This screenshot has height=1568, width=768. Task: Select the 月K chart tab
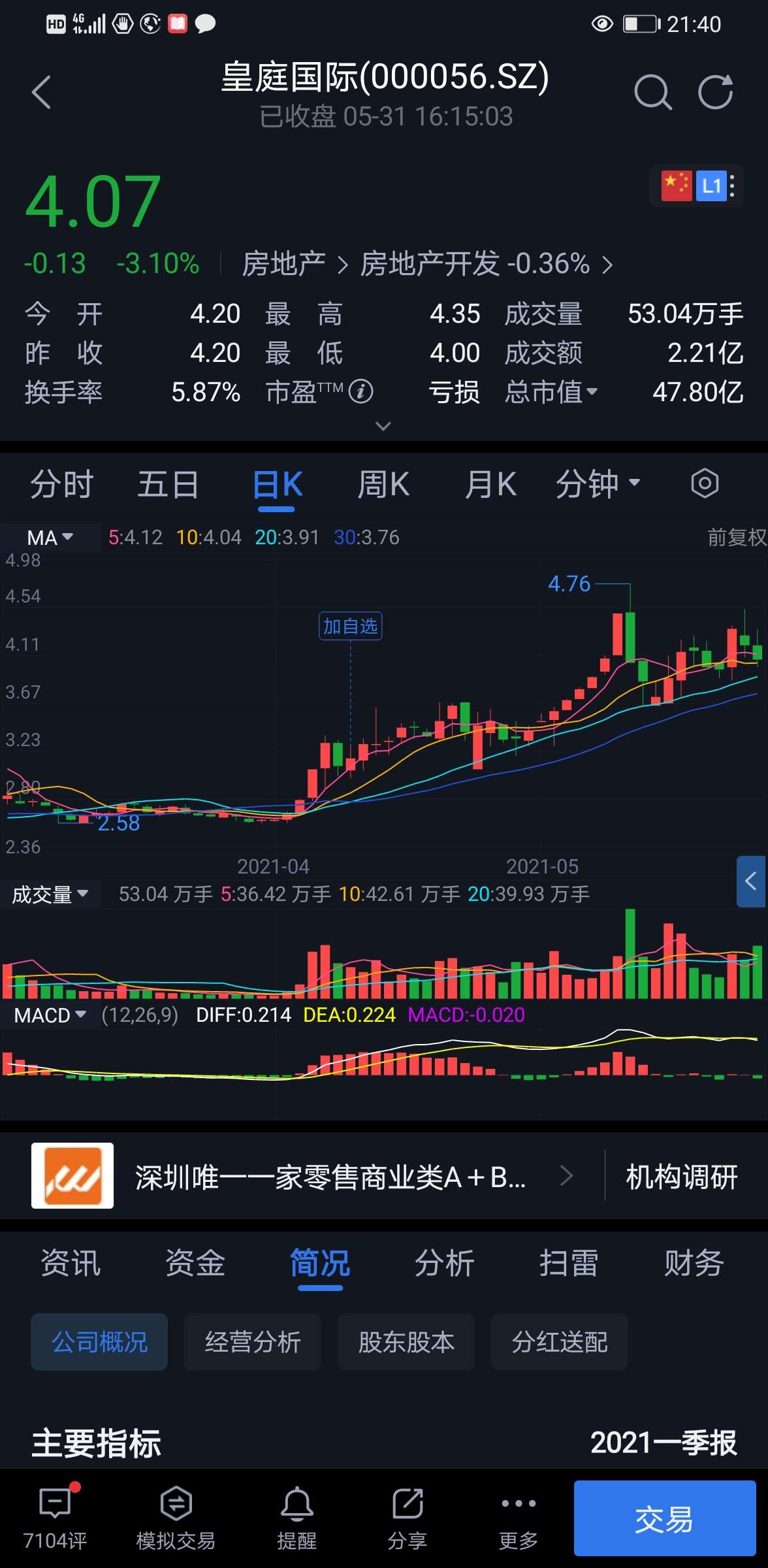point(490,485)
